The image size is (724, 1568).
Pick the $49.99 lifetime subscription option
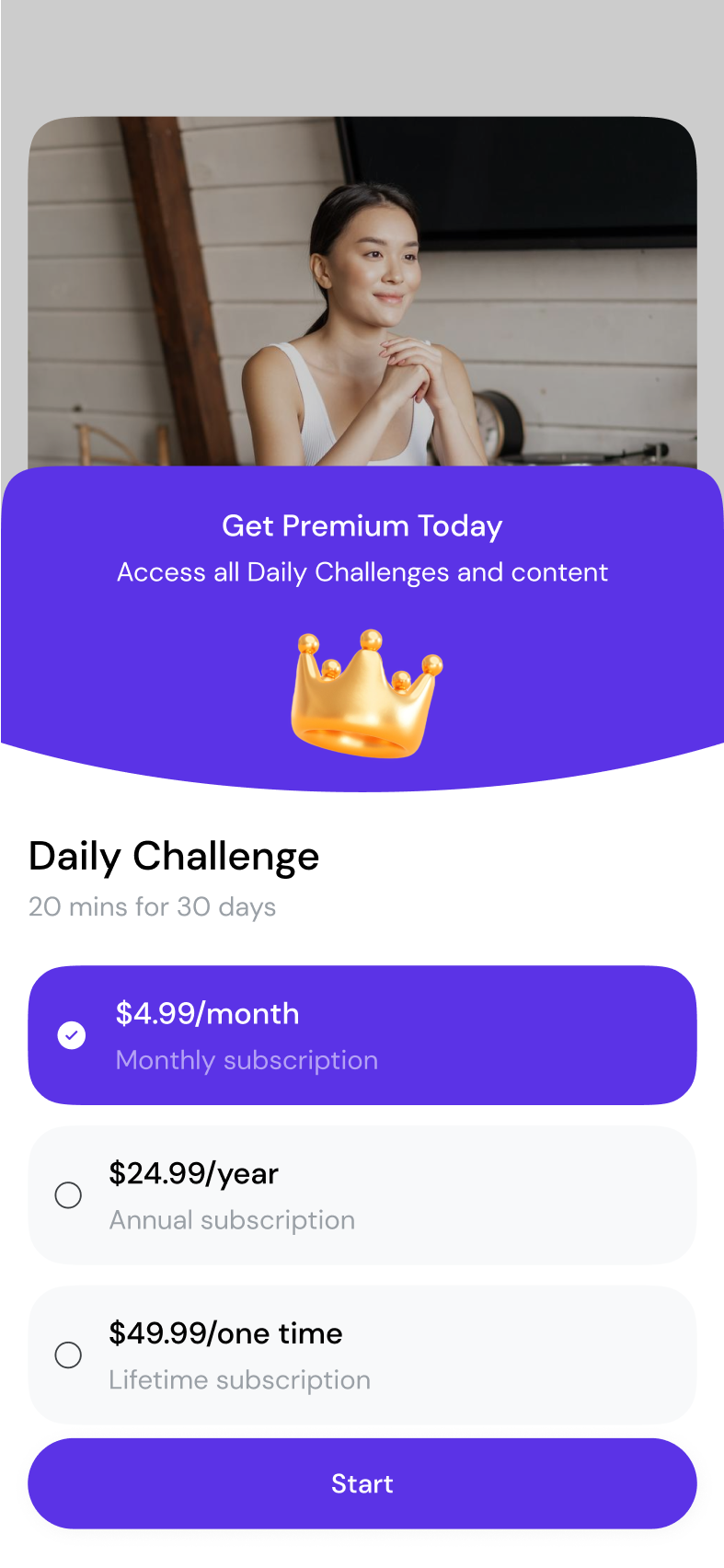point(362,1355)
